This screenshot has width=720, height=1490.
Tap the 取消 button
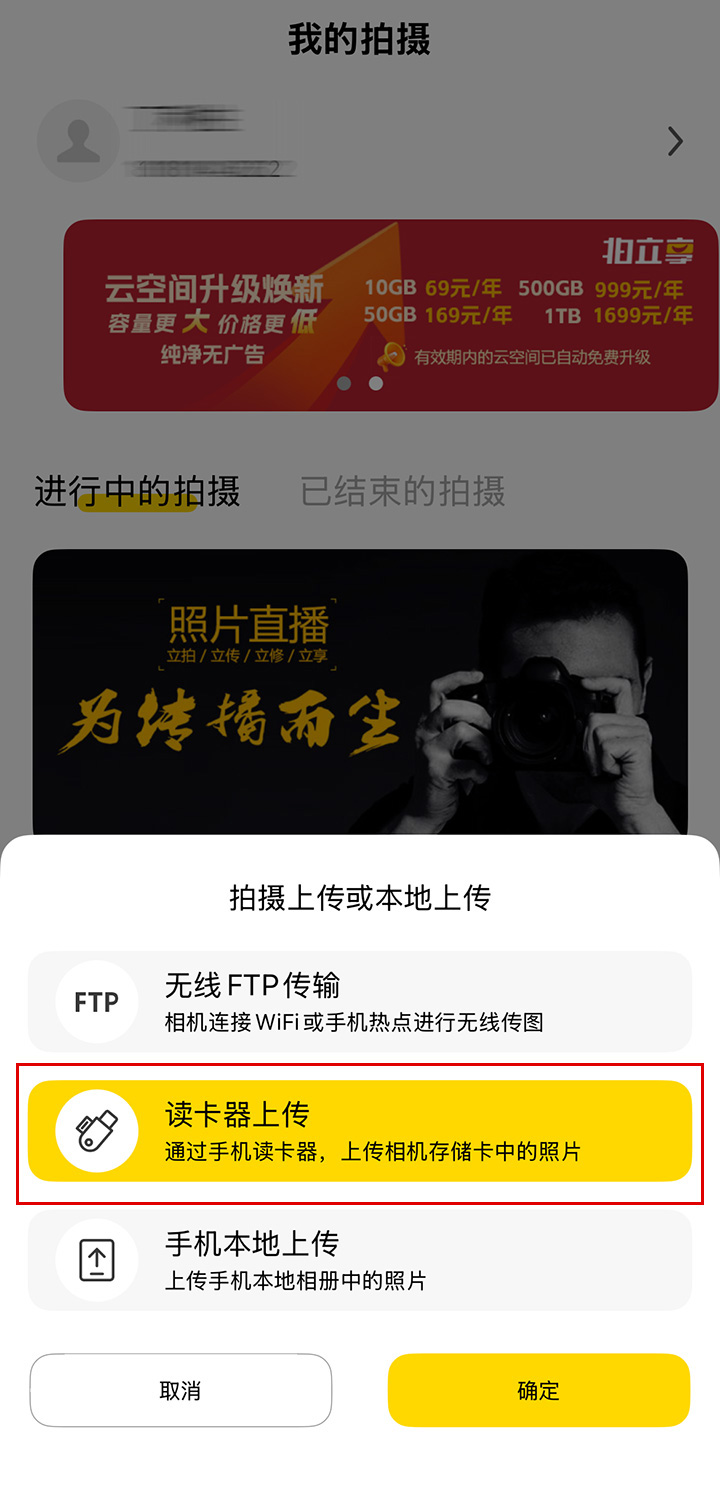pos(180,1390)
